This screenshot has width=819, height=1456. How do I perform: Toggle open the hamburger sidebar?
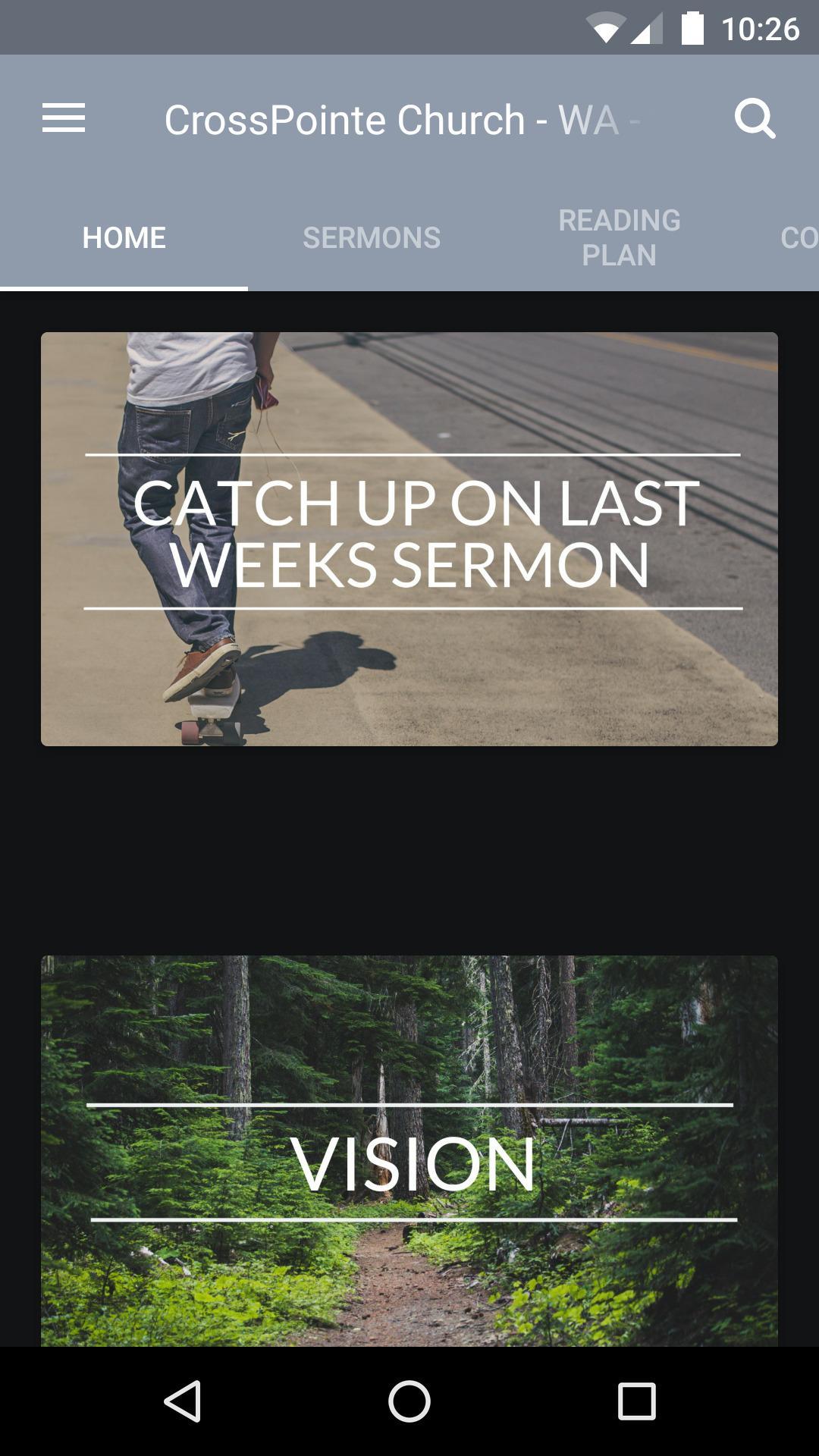click(x=64, y=119)
